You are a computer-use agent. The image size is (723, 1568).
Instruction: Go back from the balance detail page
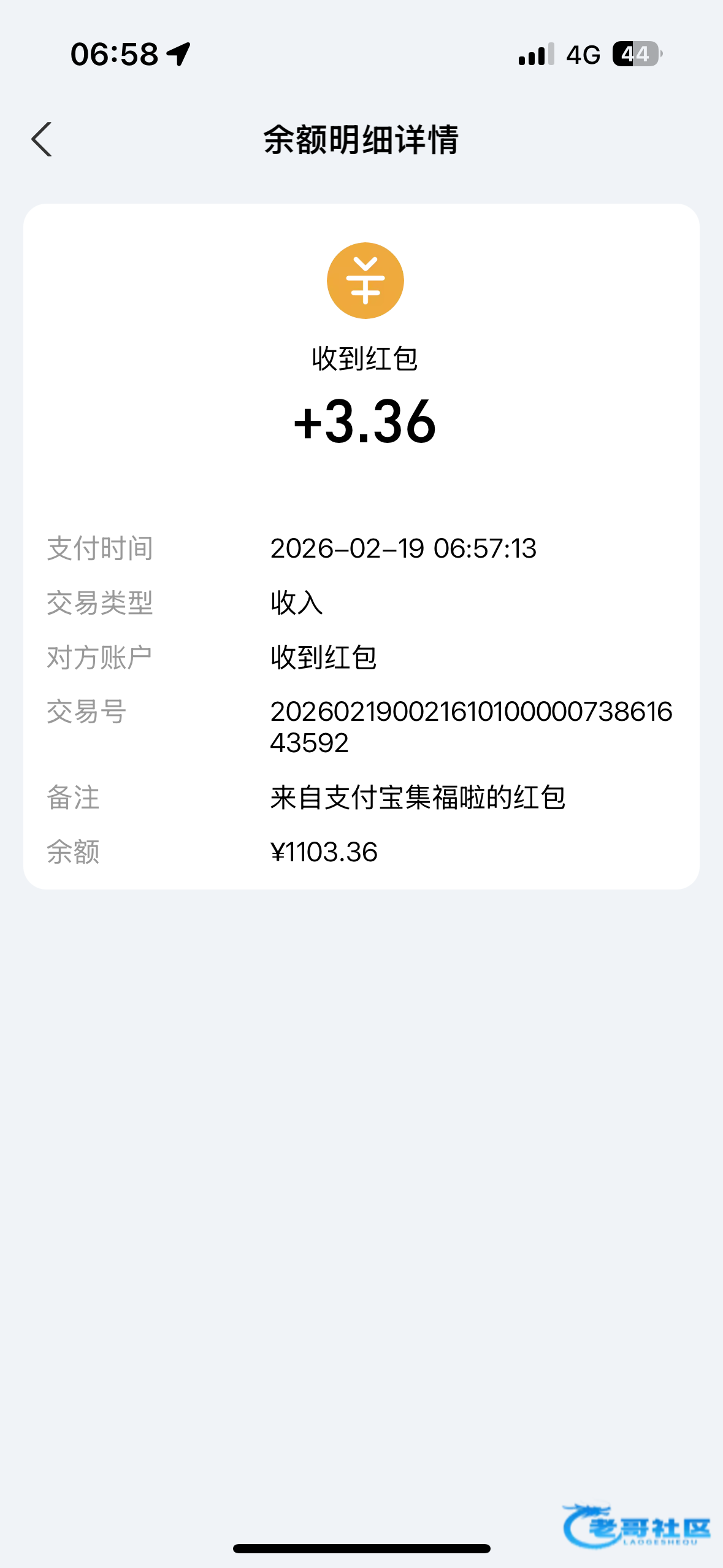point(42,140)
